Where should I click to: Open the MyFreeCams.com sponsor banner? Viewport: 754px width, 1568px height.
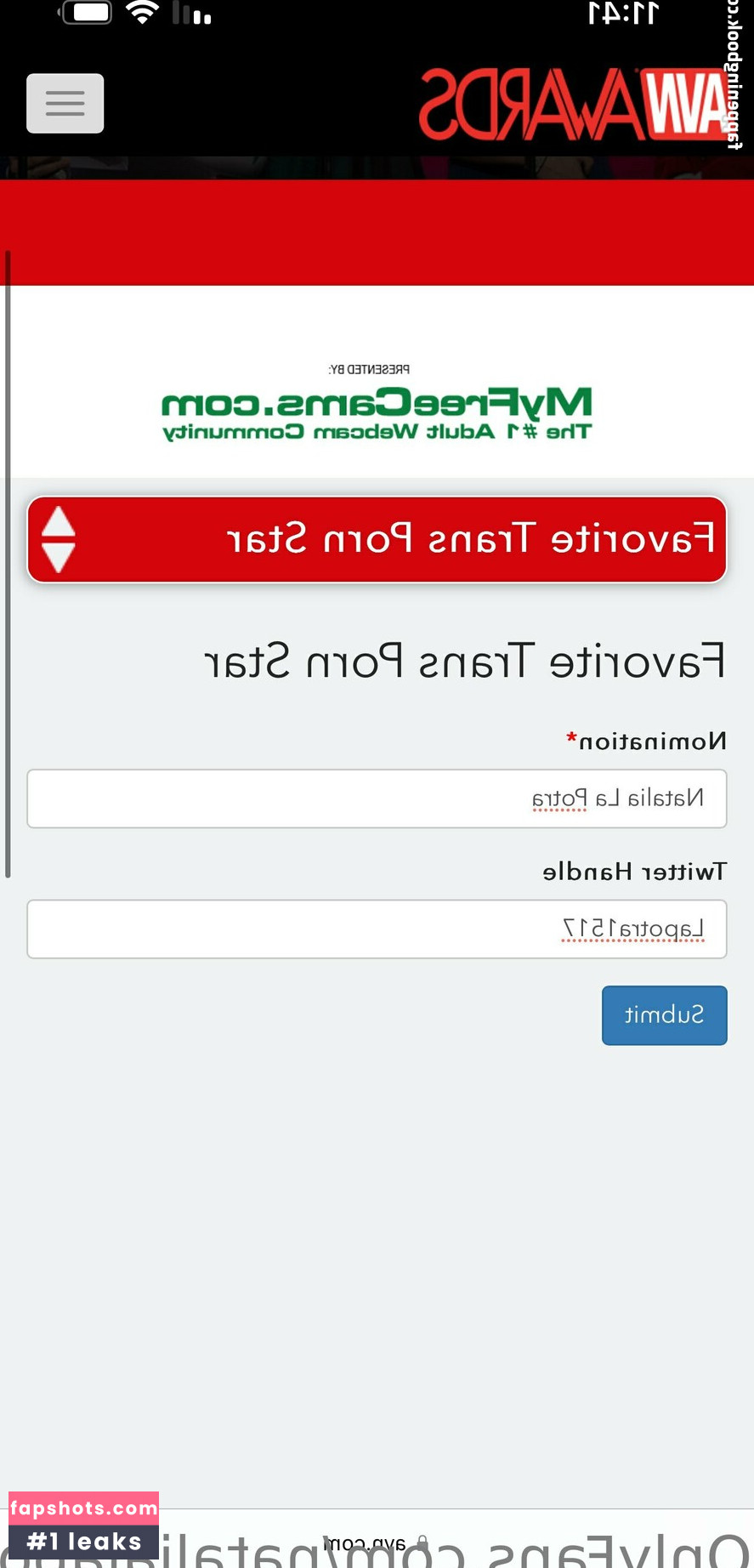pos(377,412)
